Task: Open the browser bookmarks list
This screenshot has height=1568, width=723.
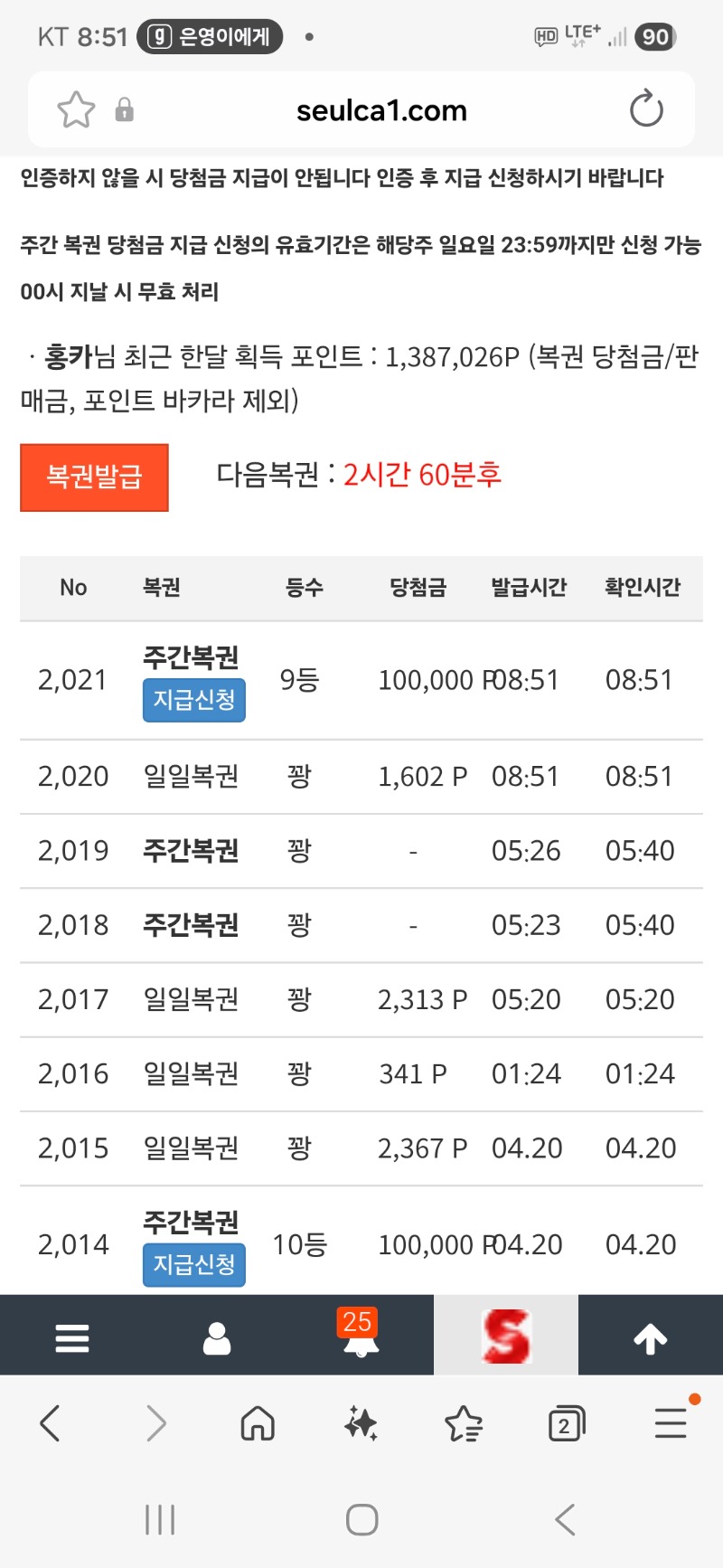Action: pyautogui.click(x=464, y=1423)
